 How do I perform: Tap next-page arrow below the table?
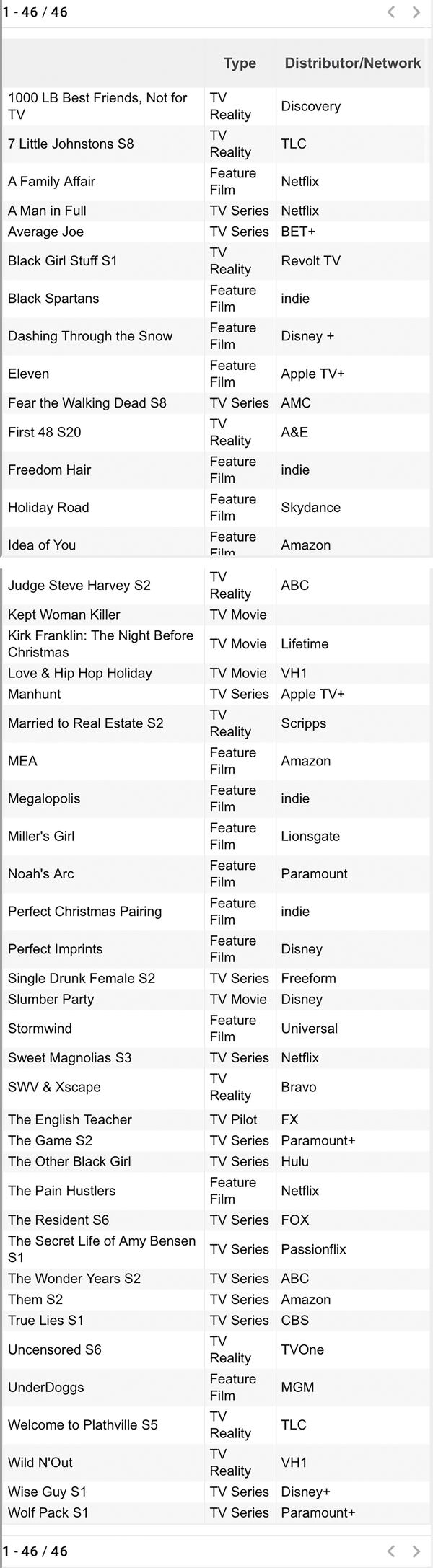click(x=416, y=1551)
